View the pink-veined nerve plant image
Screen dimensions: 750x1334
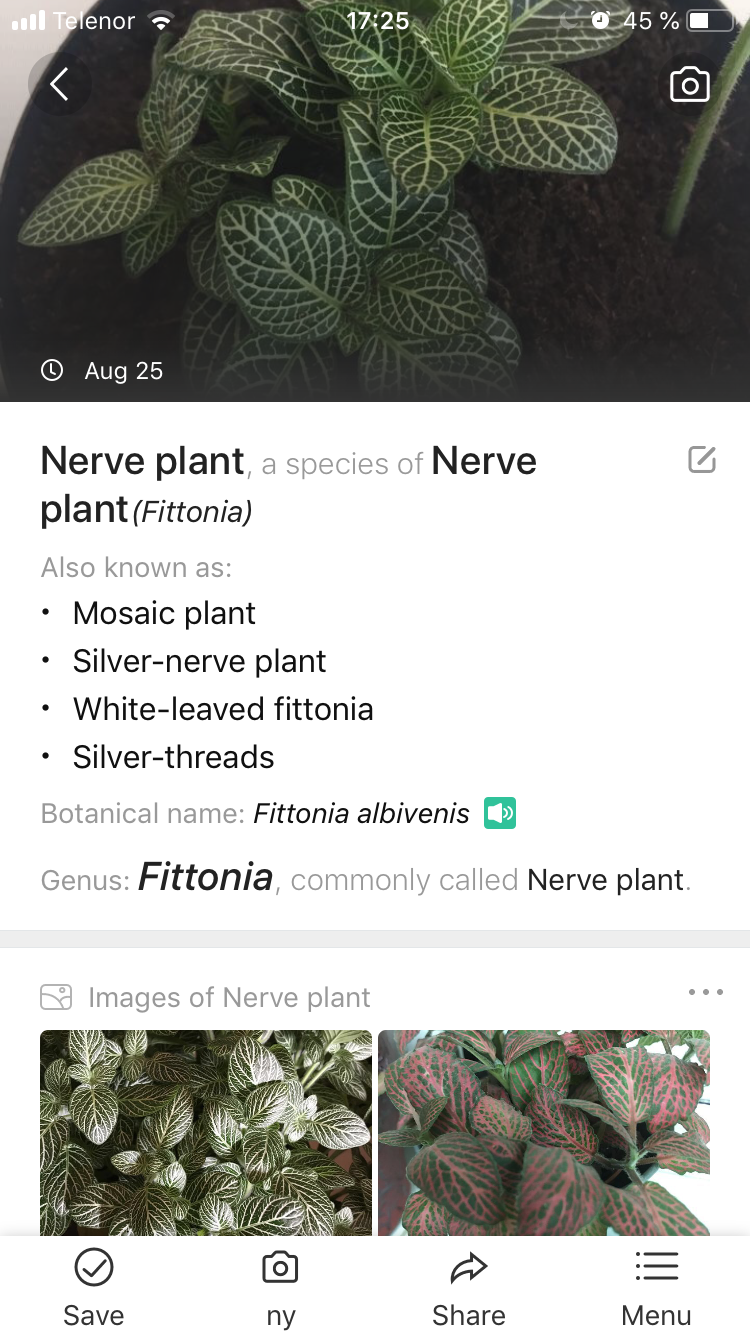coord(544,1132)
